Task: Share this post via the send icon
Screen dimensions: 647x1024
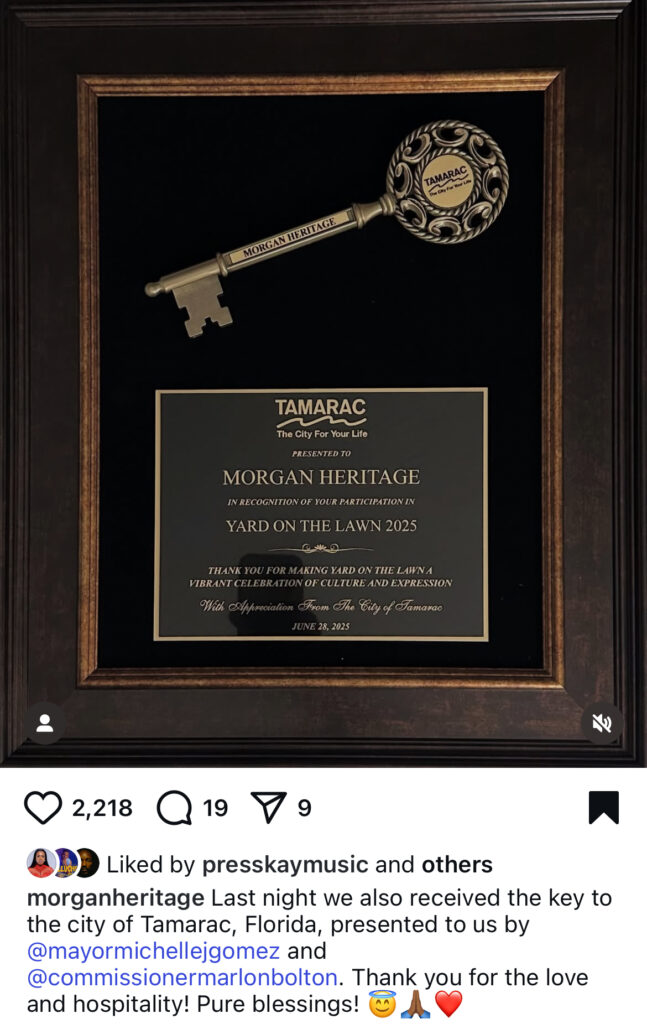Action: (x=269, y=807)
